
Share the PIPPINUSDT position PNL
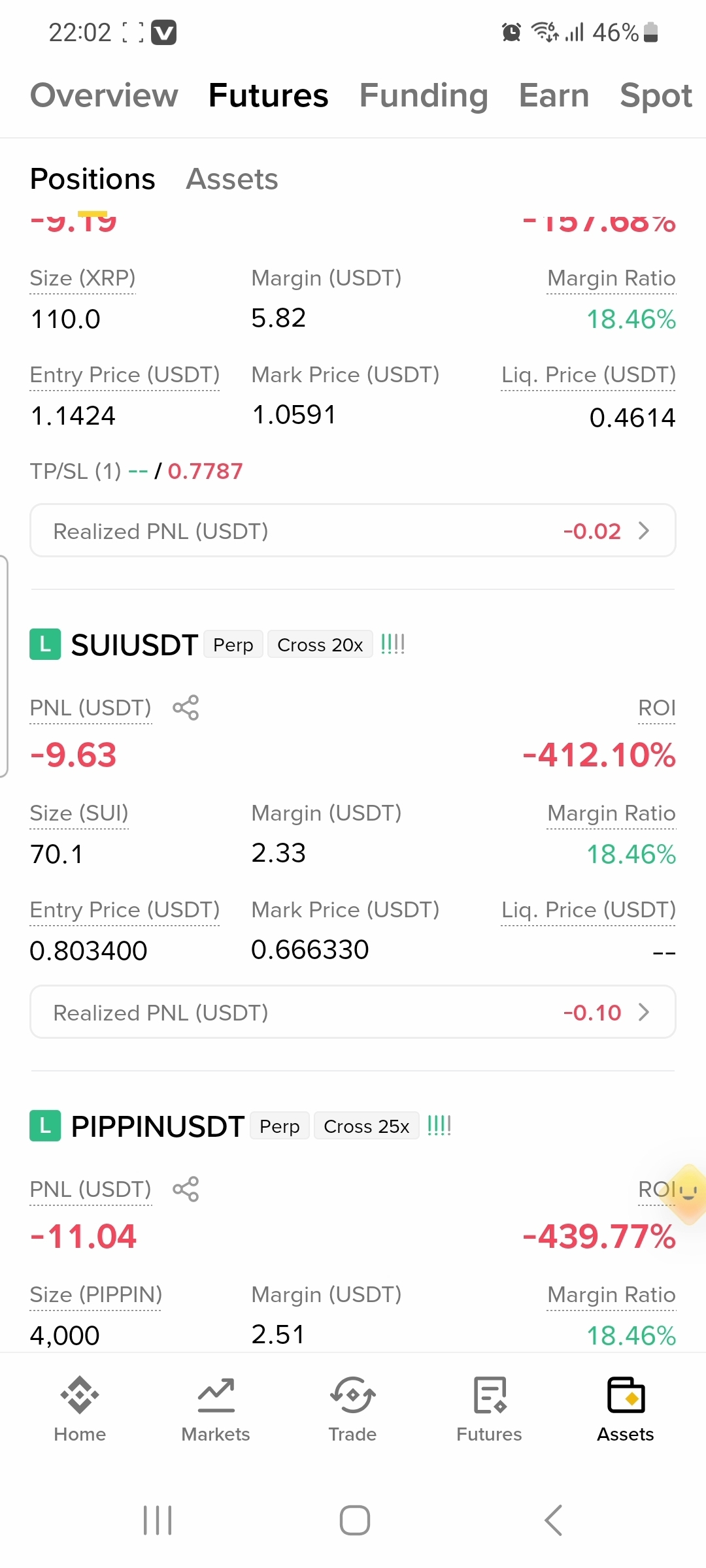[186, 1189]
